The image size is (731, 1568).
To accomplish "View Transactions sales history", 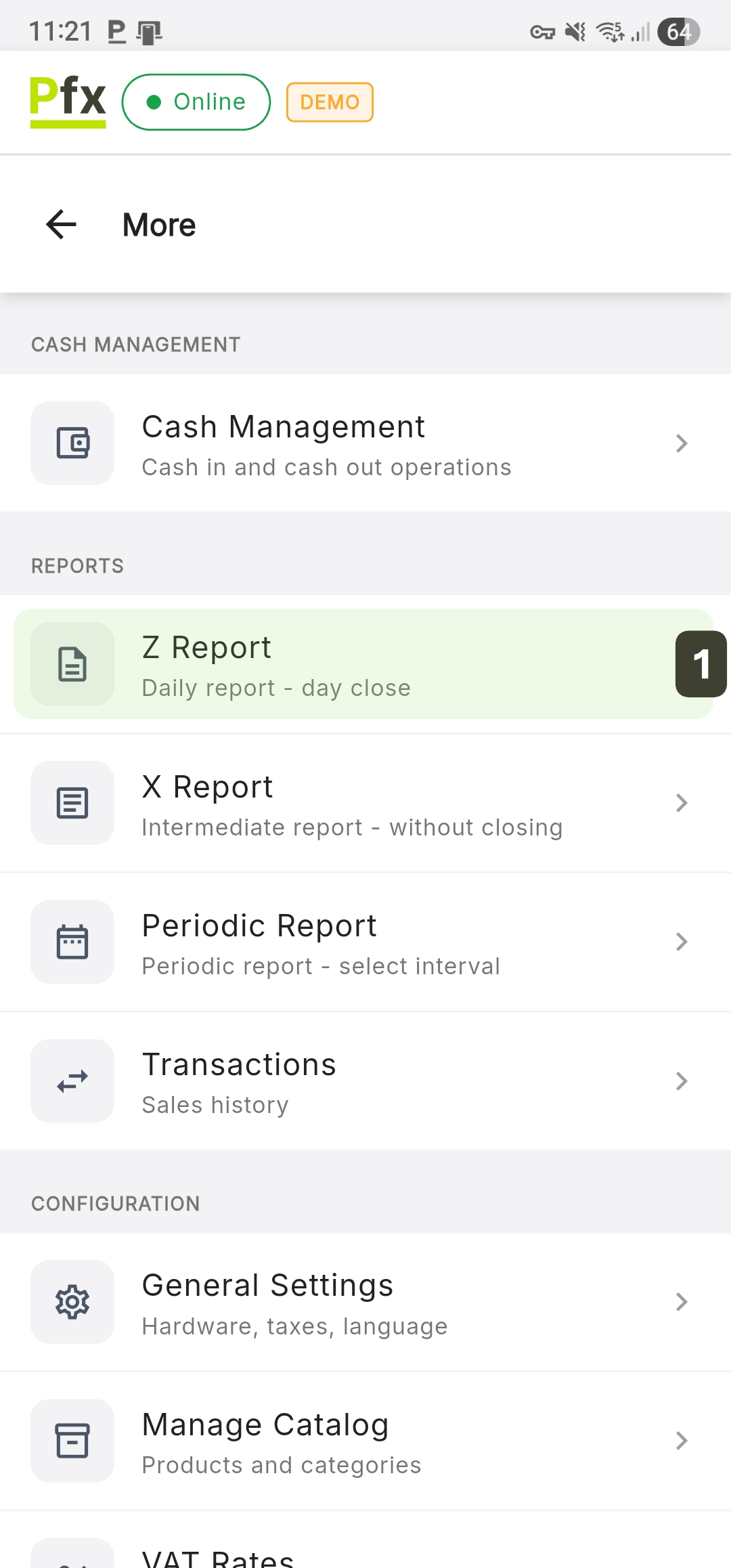I will click(365, 1081).
